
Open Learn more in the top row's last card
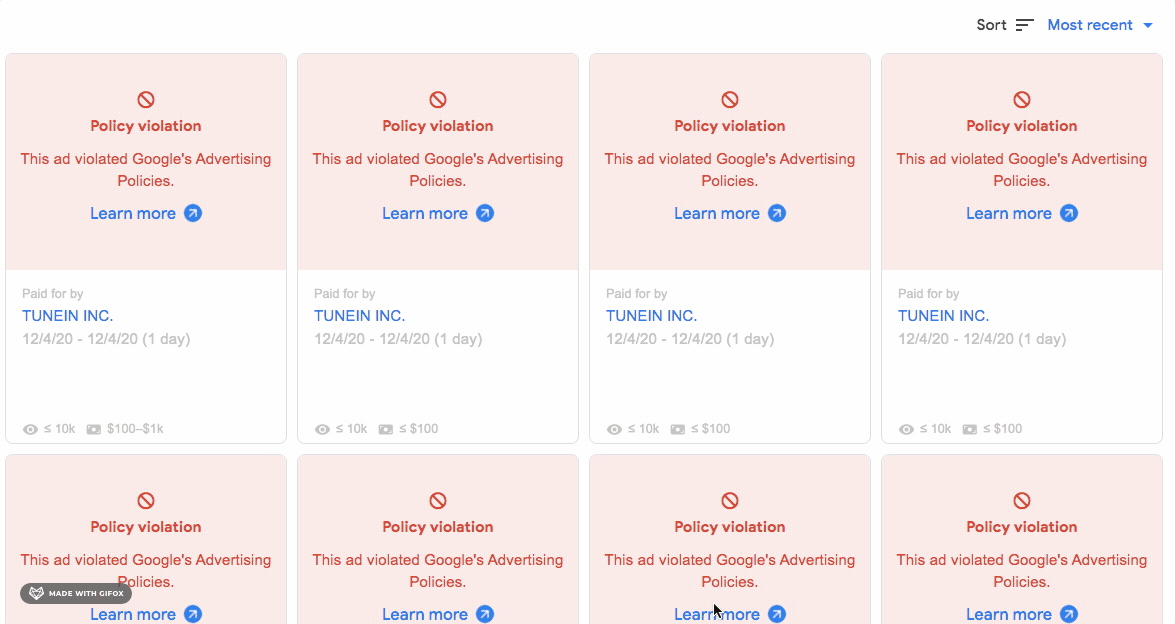pyautogui.click(x=1021, y=213)
